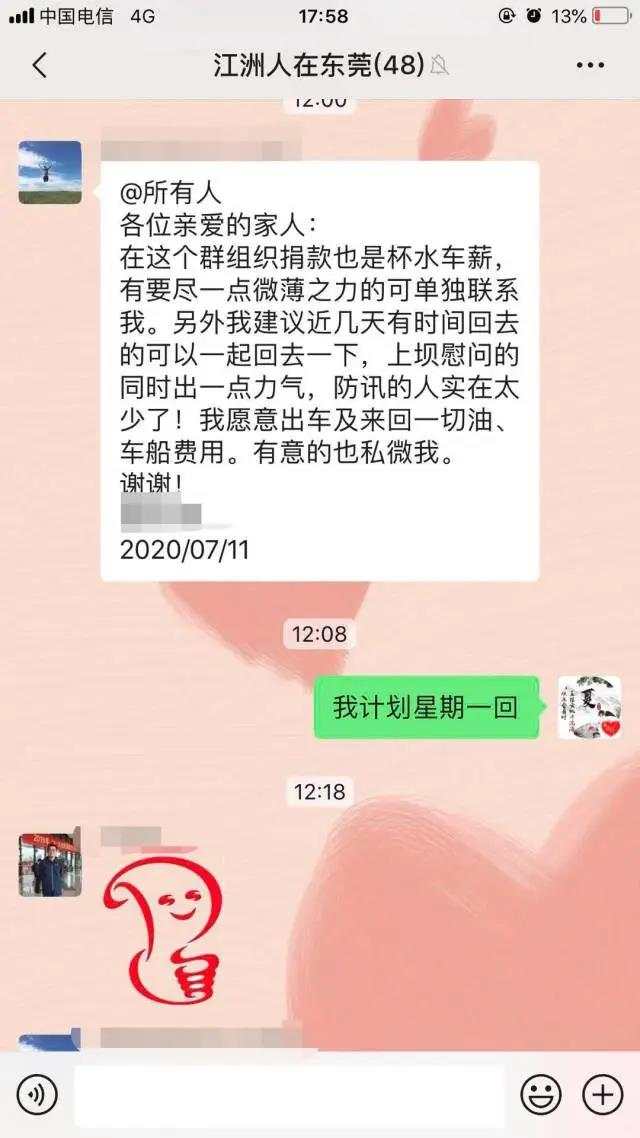
Task: Tap the message text input field
Action: pos(290,1096)
